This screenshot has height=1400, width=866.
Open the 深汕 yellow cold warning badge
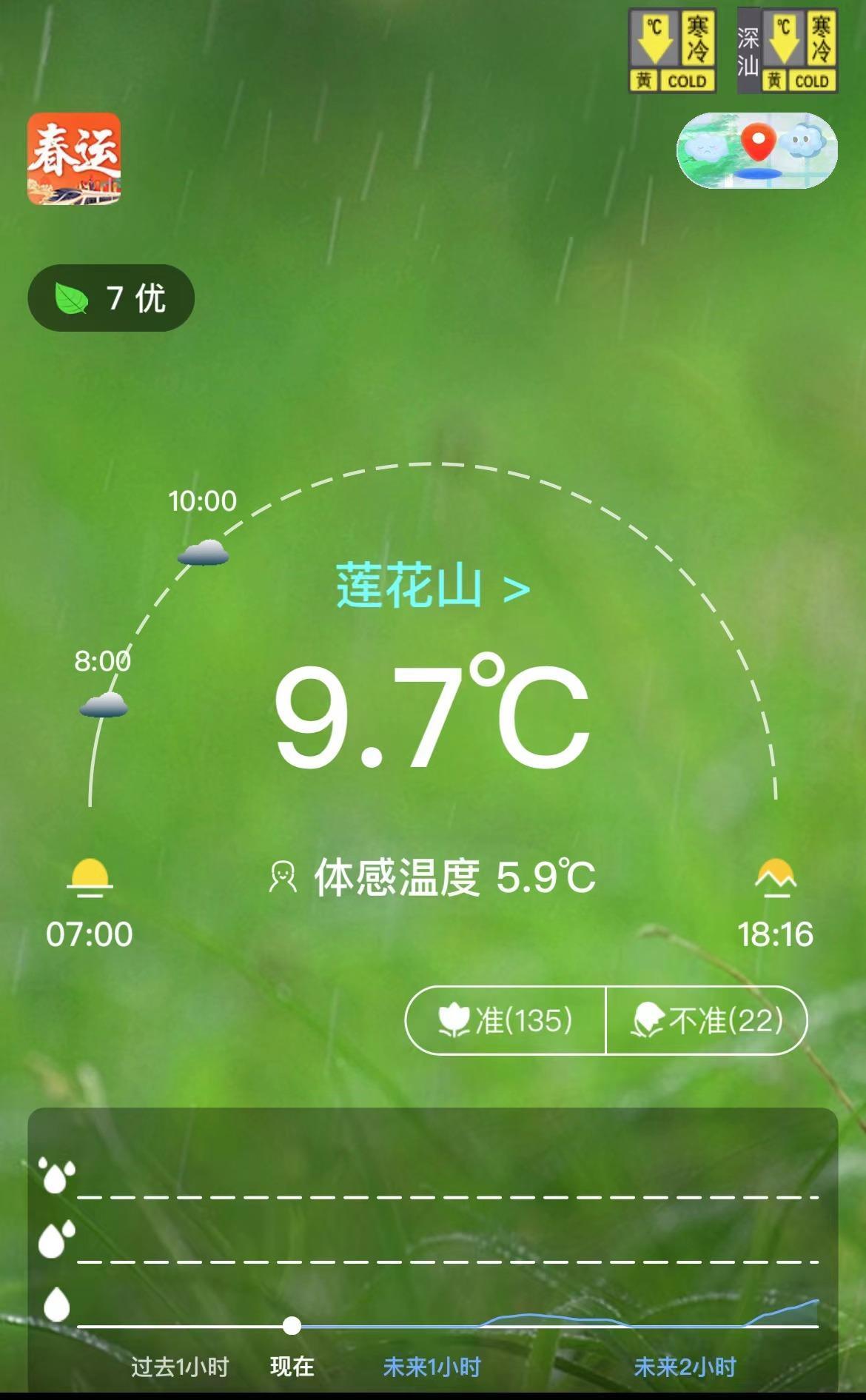[788, 50]
